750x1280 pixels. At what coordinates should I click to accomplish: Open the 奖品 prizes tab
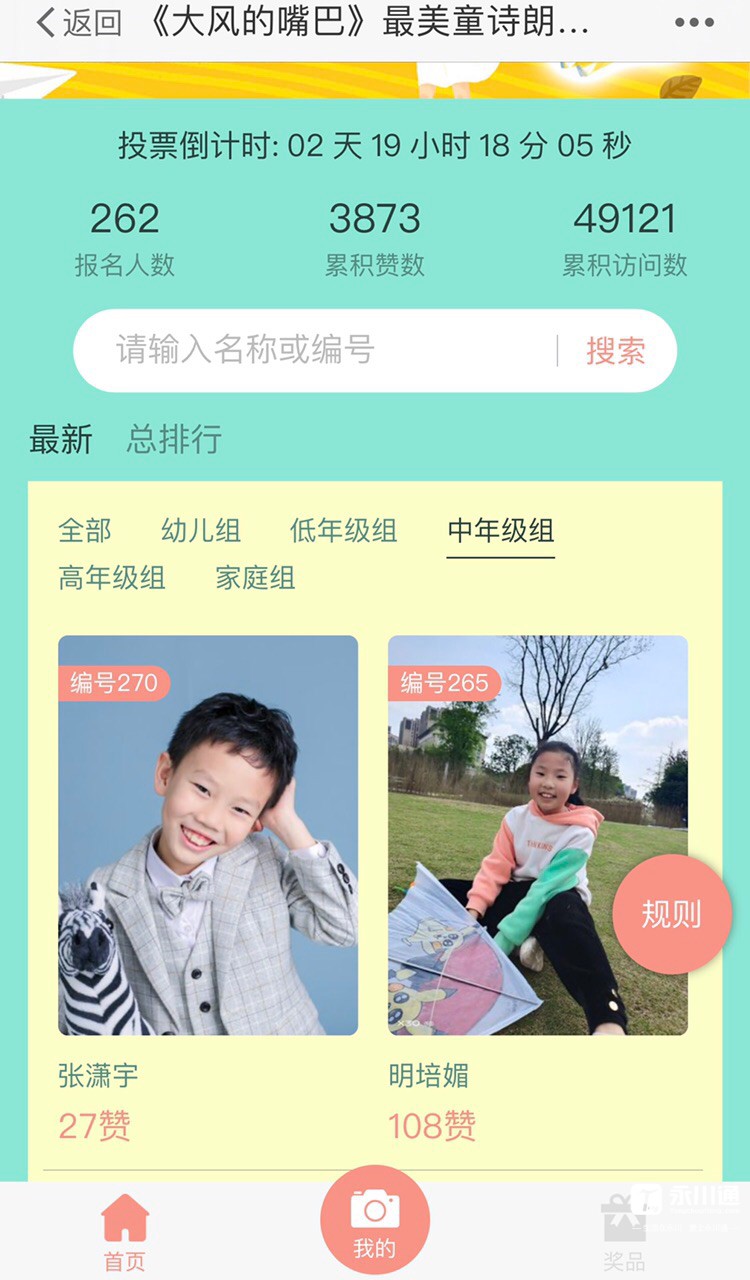click(624, 1232)
